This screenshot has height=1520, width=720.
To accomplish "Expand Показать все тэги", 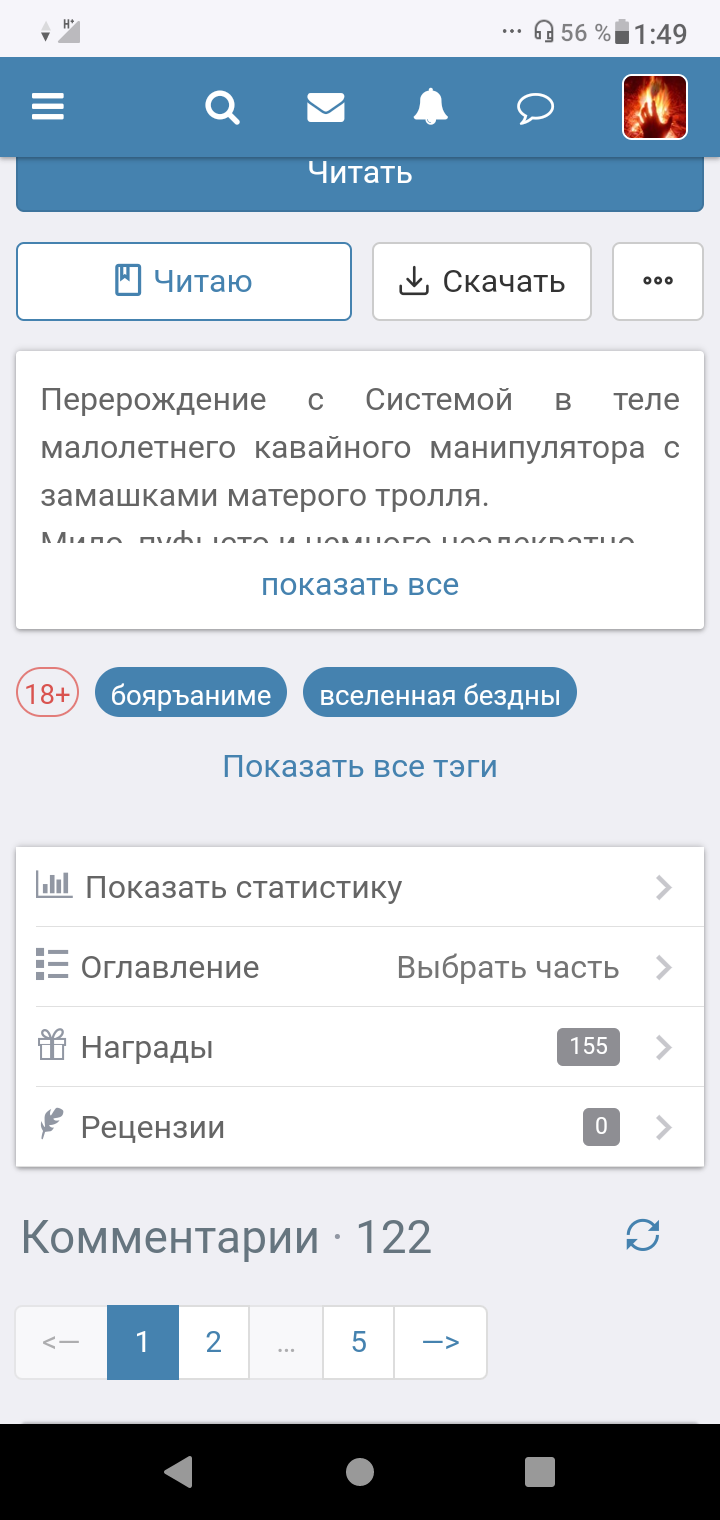I will click(360, 767).
